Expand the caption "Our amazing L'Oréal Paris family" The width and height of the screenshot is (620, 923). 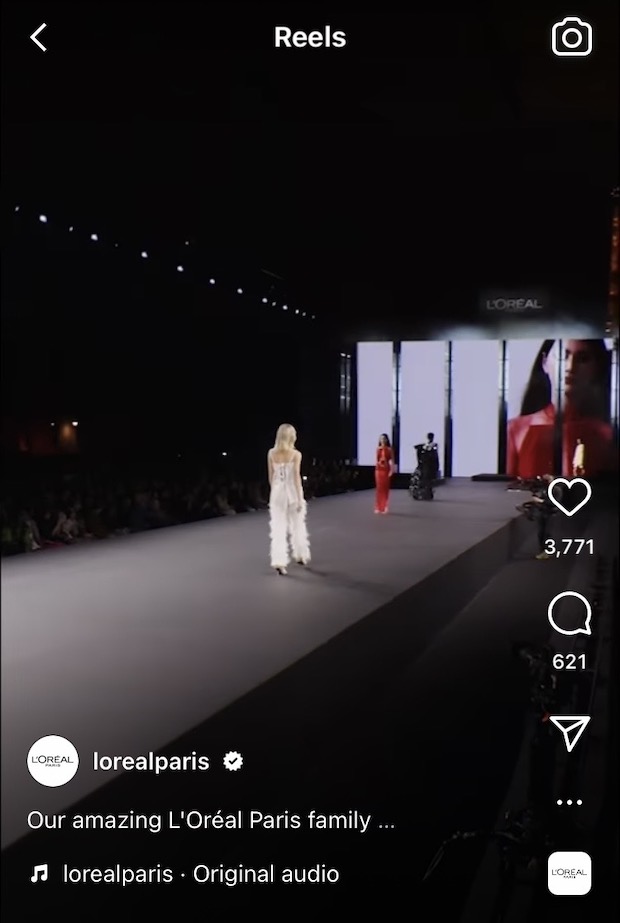pyautogui.click(x=211, y=821)
